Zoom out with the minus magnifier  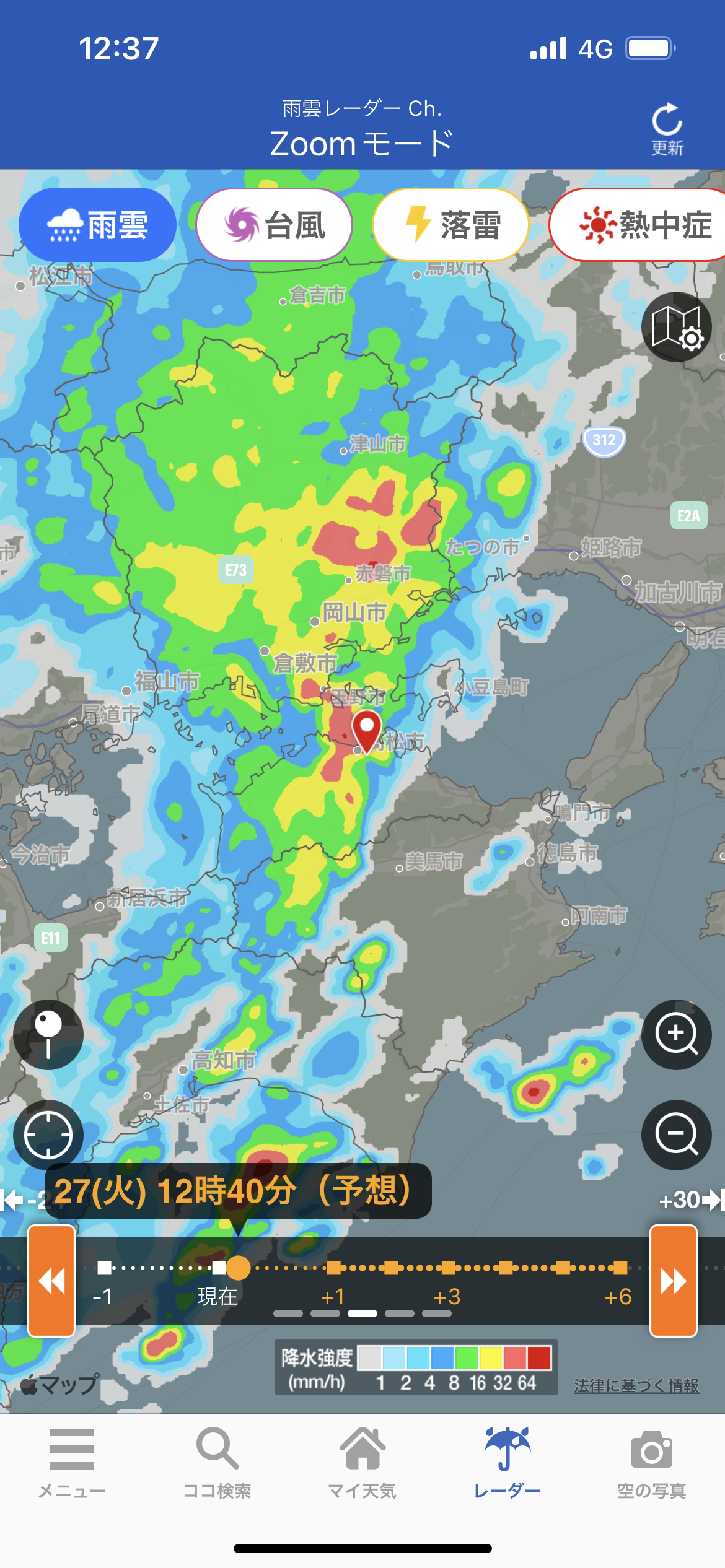coord(677,1135)
